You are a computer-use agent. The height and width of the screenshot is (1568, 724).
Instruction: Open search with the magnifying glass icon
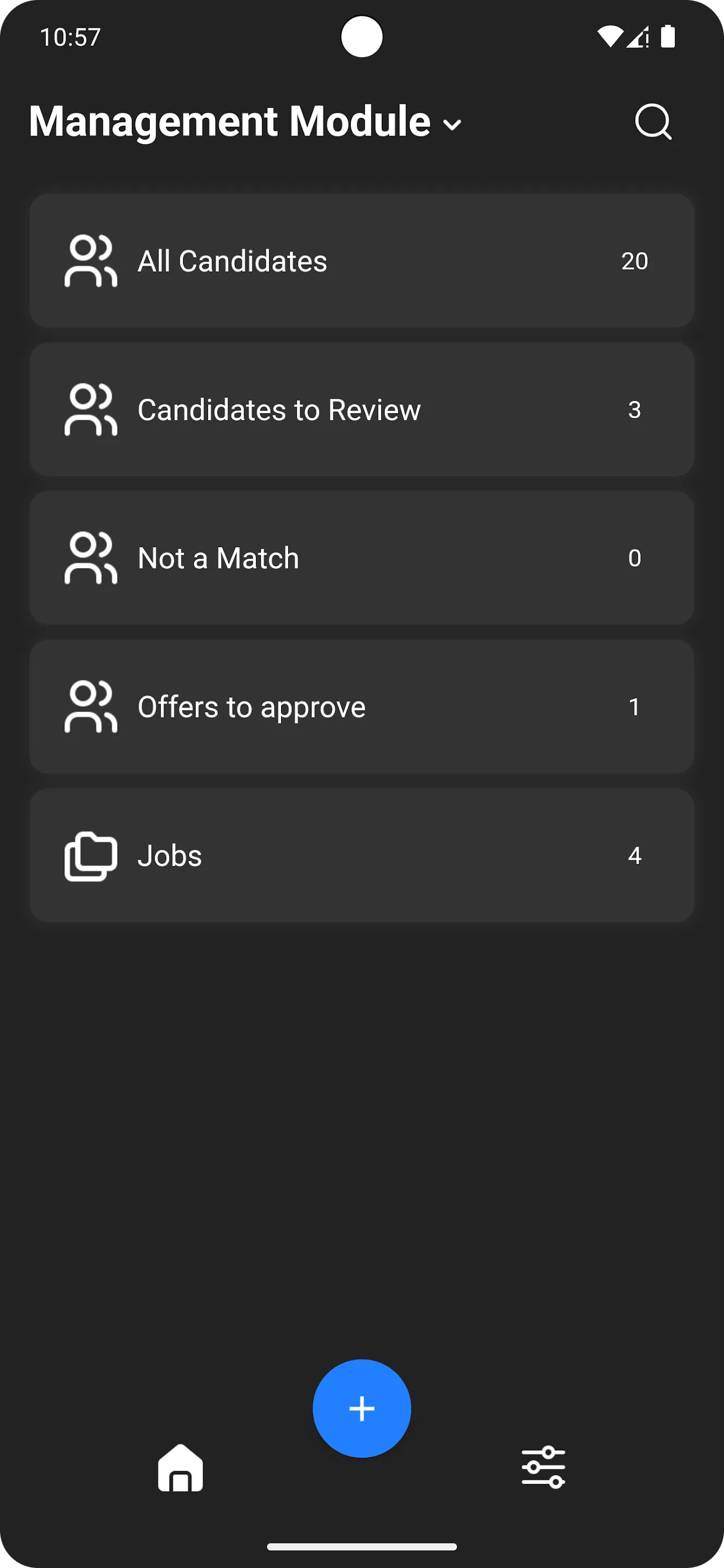(653, 122)
